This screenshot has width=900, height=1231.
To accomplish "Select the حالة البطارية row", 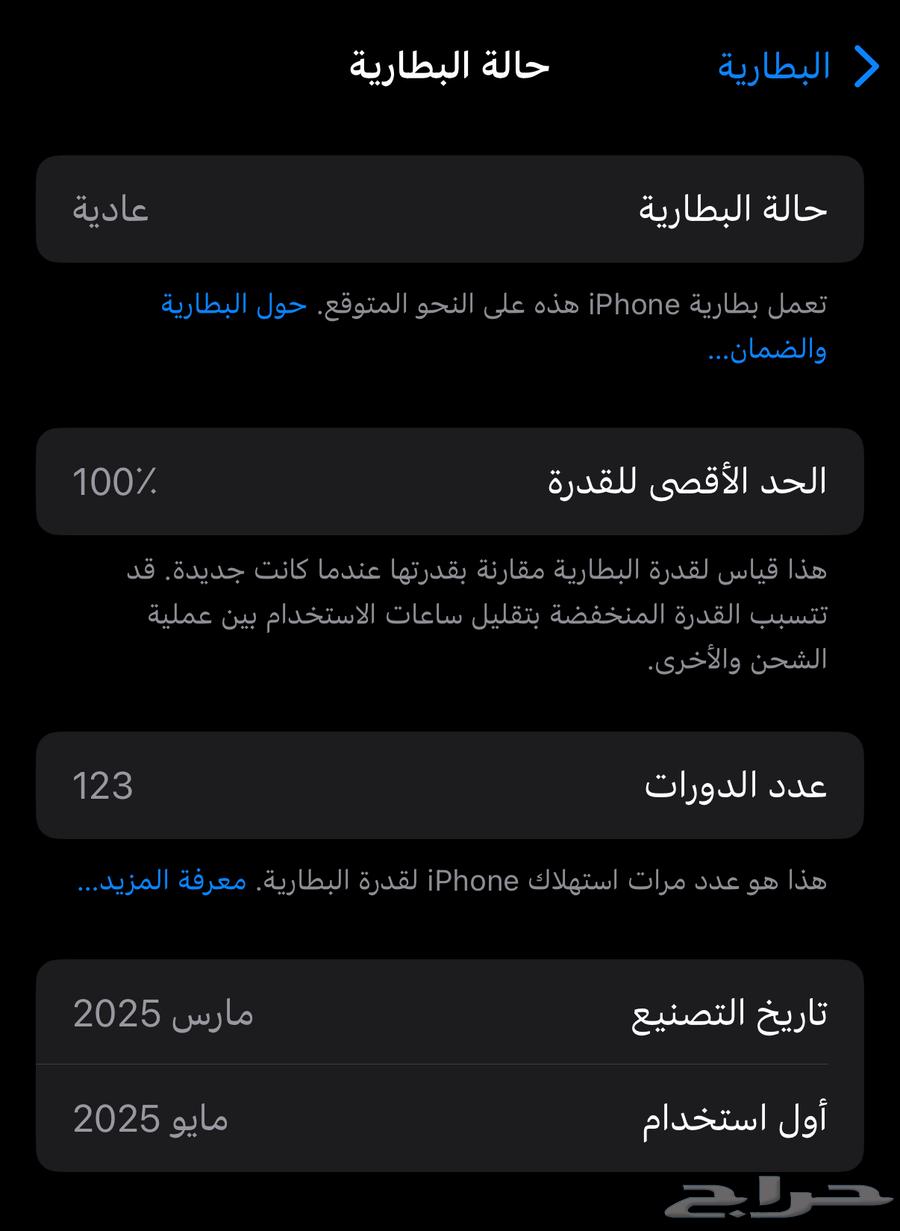I will (450, 208).
